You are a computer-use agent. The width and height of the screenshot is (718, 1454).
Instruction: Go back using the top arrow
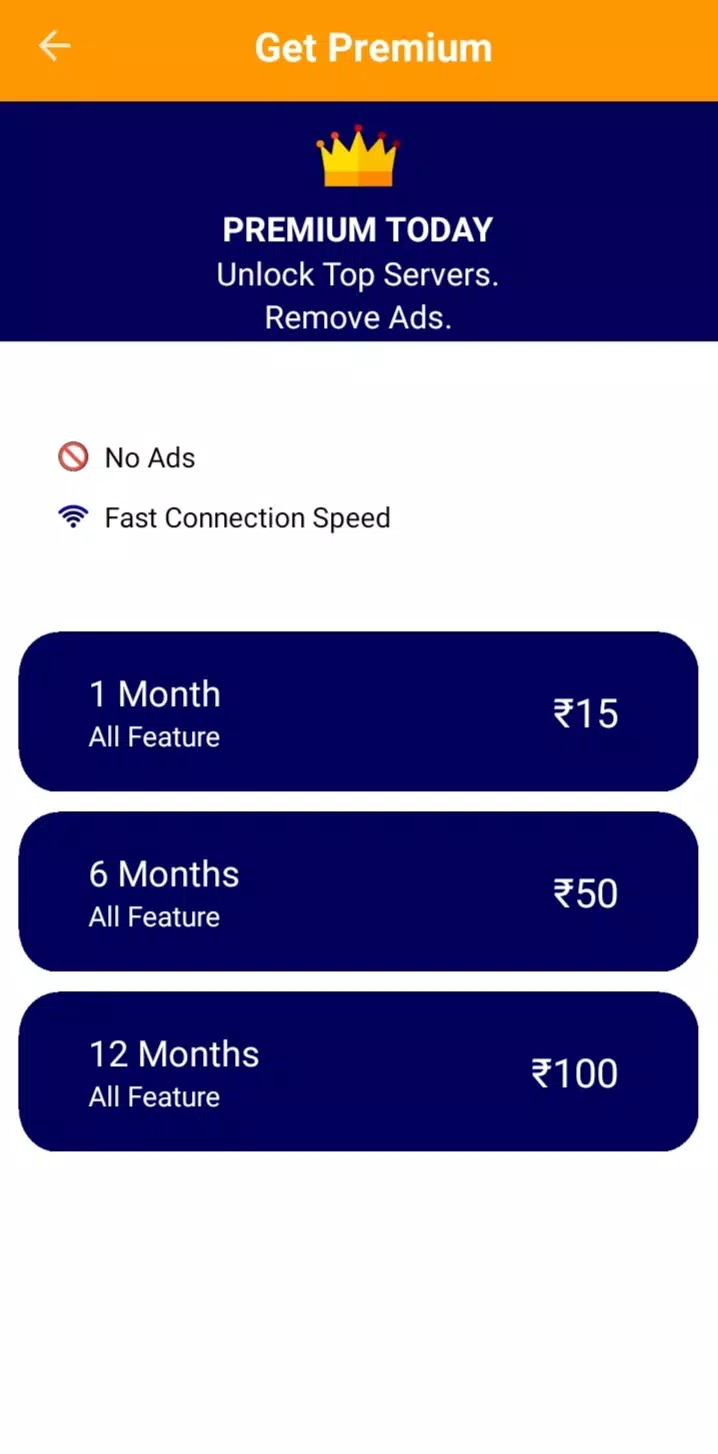pyautogui.click(x=54, y=46)
